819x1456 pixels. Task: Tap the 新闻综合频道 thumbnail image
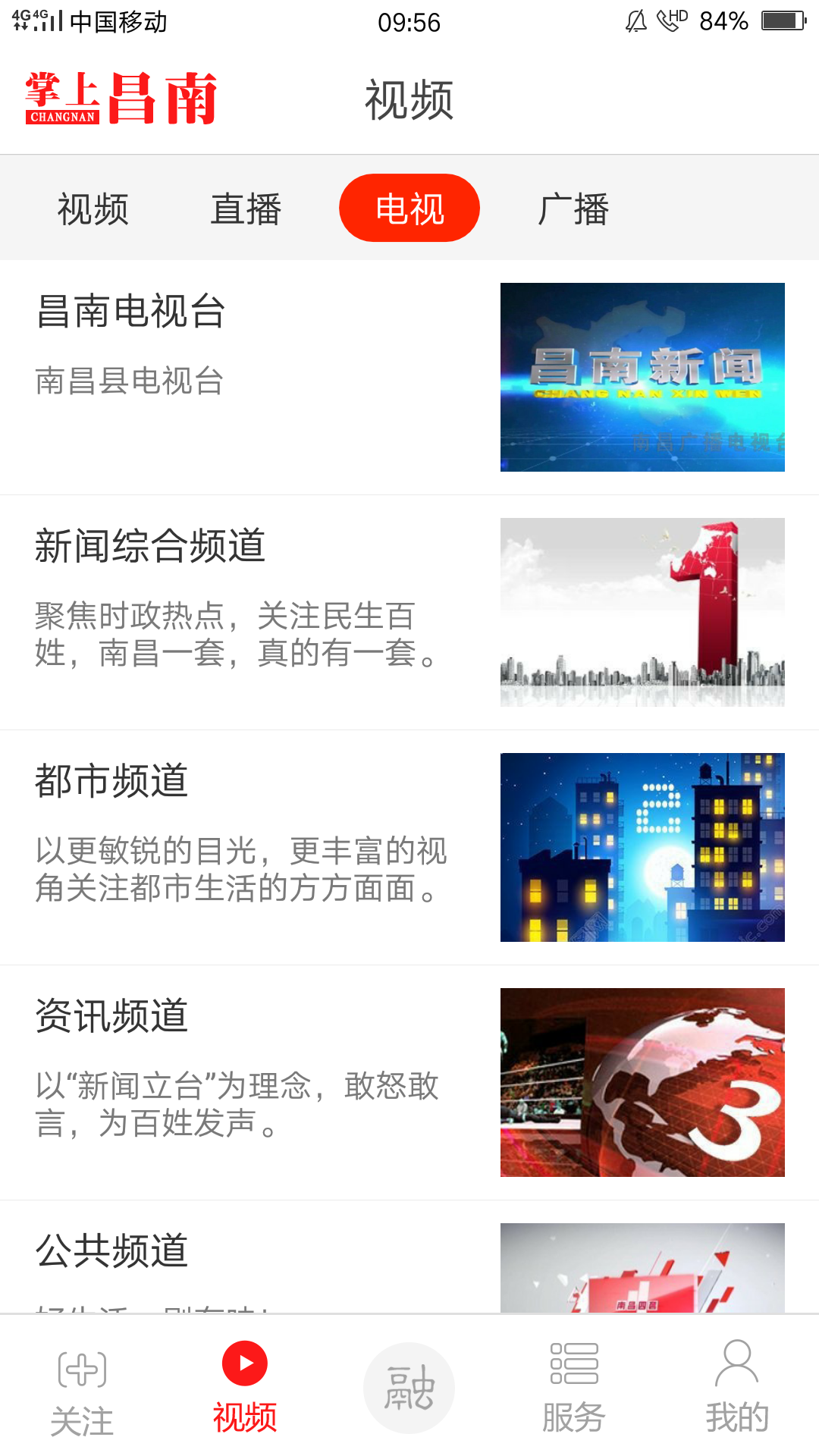[x=643, y=610]
